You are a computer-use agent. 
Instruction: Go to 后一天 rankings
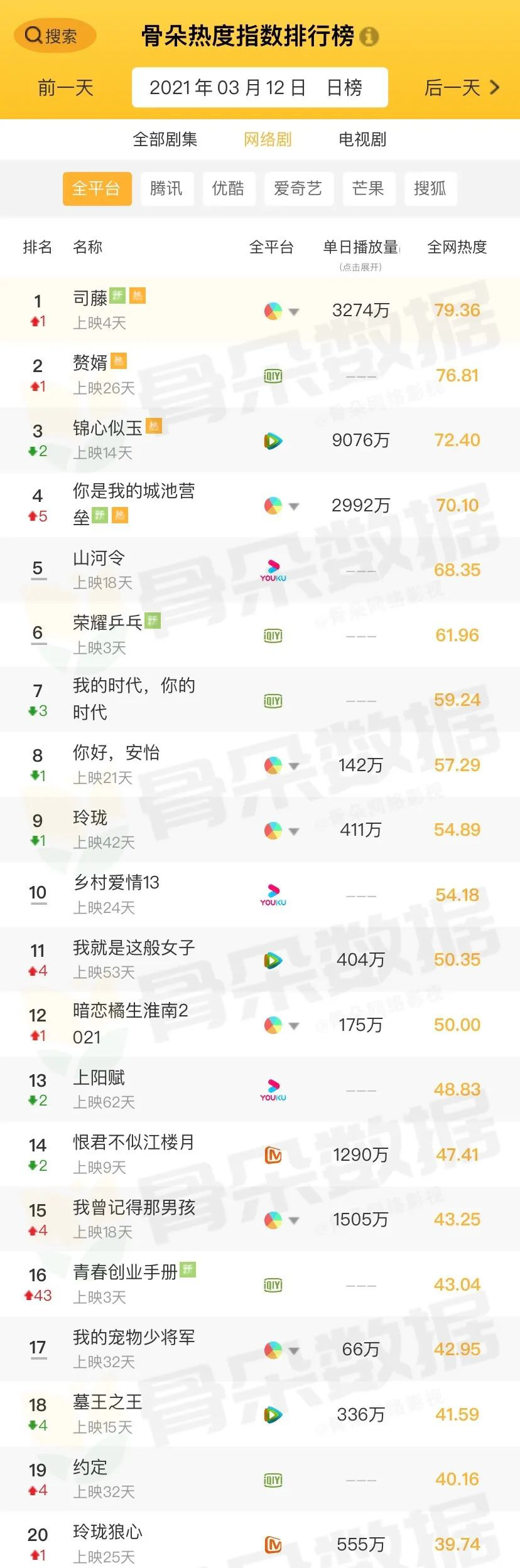click(x=462, y=88)
